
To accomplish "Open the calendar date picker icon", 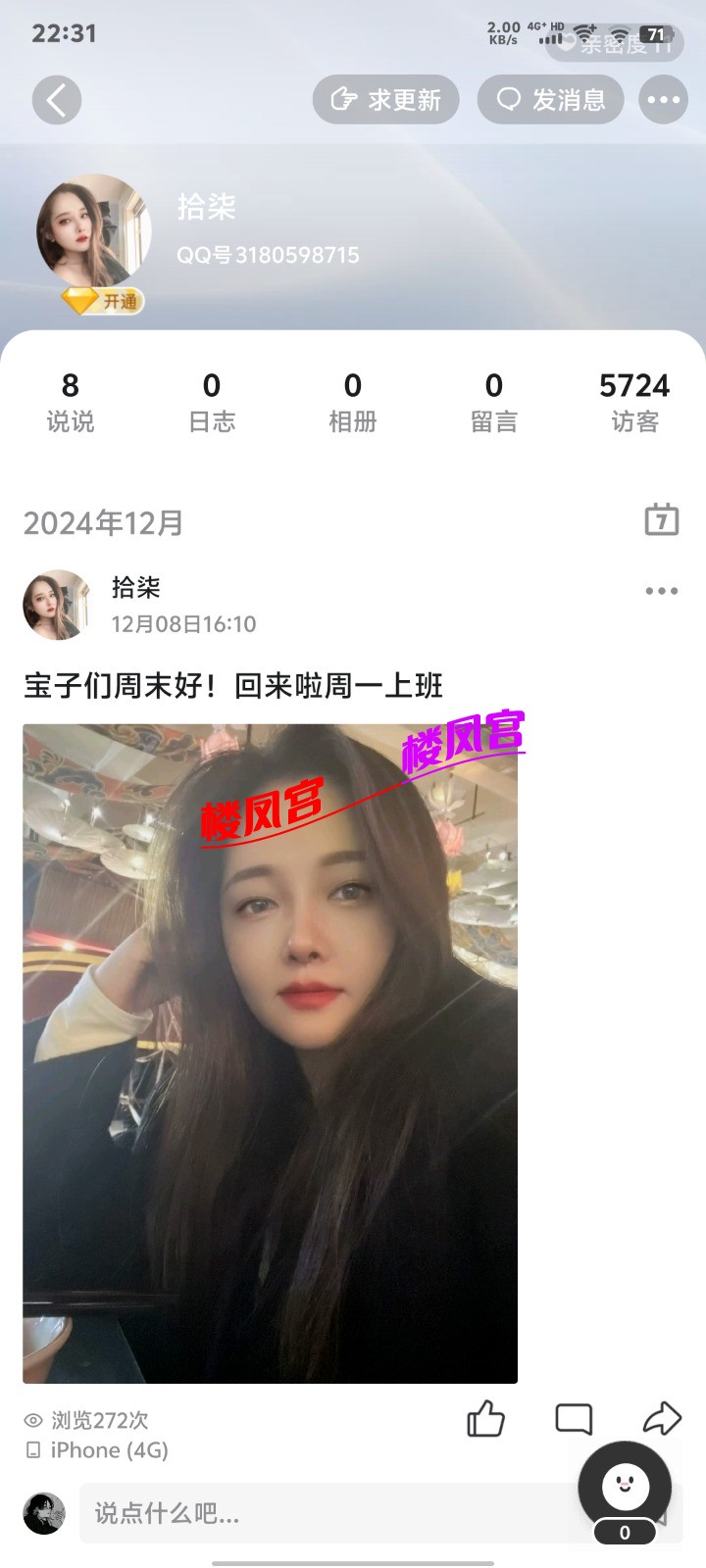I will (x=662, y=519).
